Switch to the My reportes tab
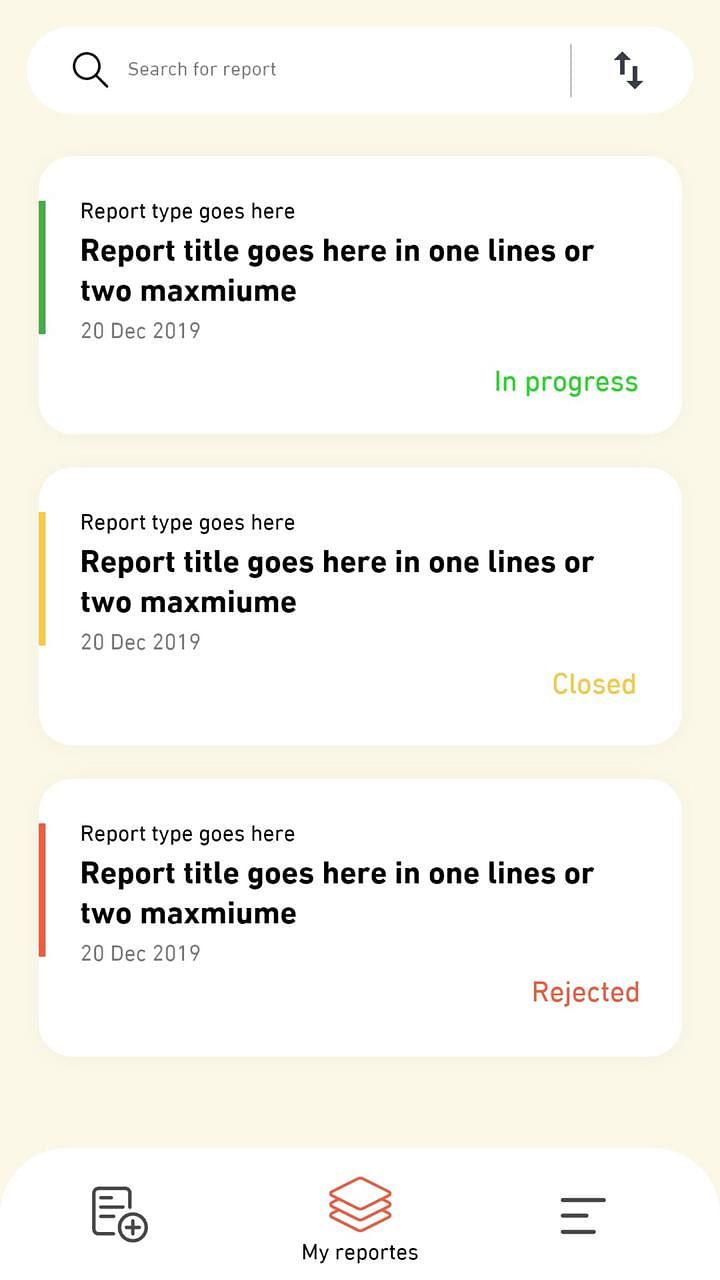The image size is (720, 1280). point(360,1217)
